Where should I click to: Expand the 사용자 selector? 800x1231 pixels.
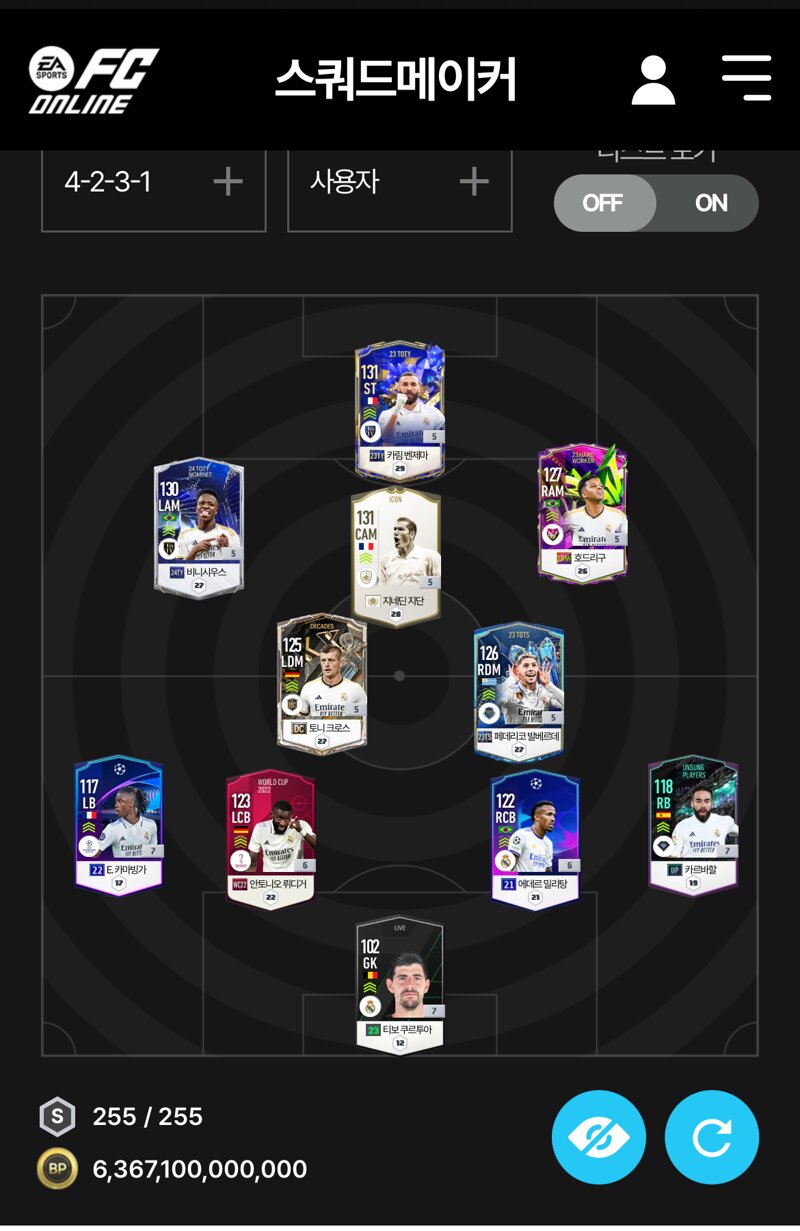(399, 182)
